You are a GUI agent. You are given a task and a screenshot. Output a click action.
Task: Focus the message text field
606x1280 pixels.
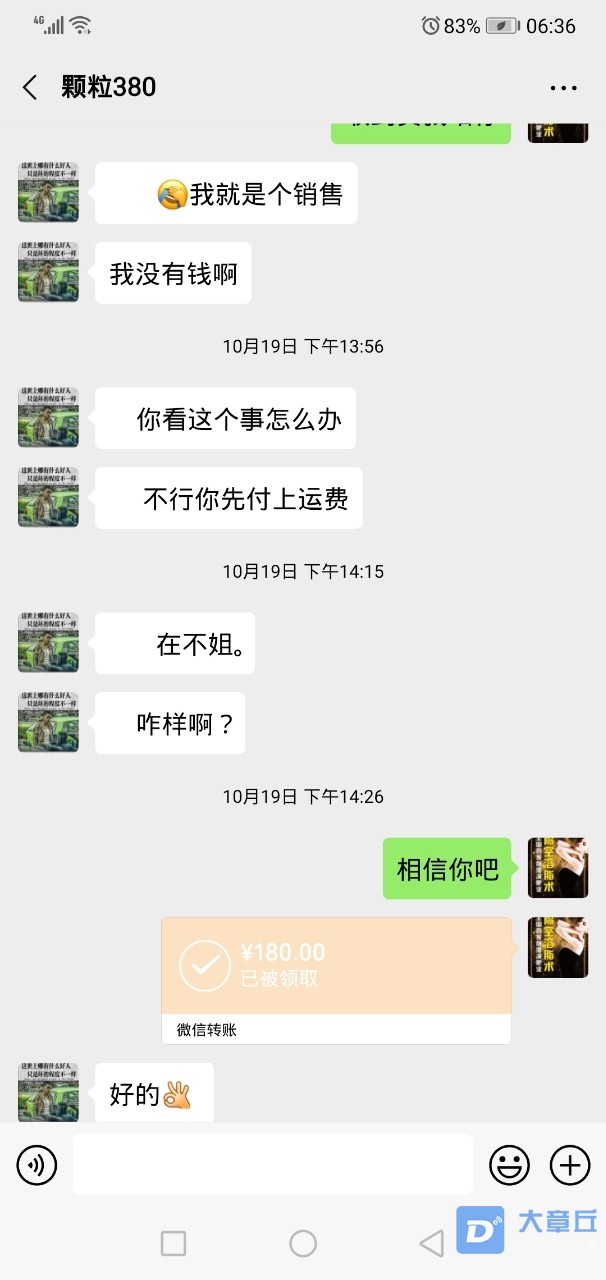tap(272, 1165)
